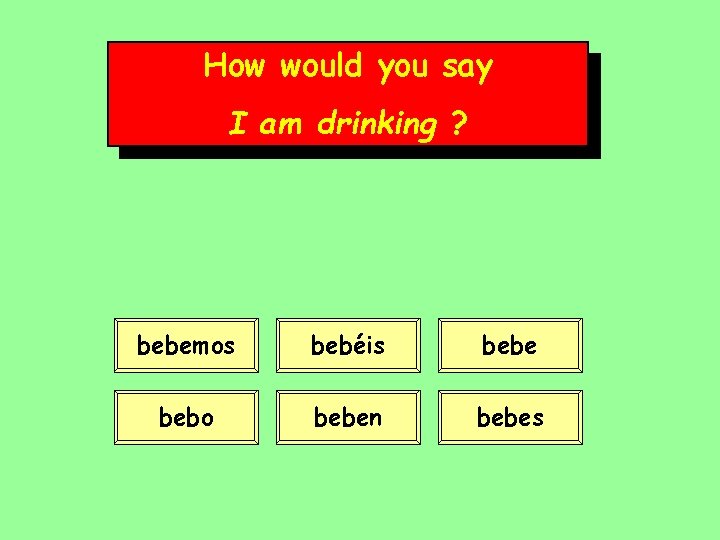Choose bebes as the answer
This screenshot has height=540, width=720.
pos(510,417)
